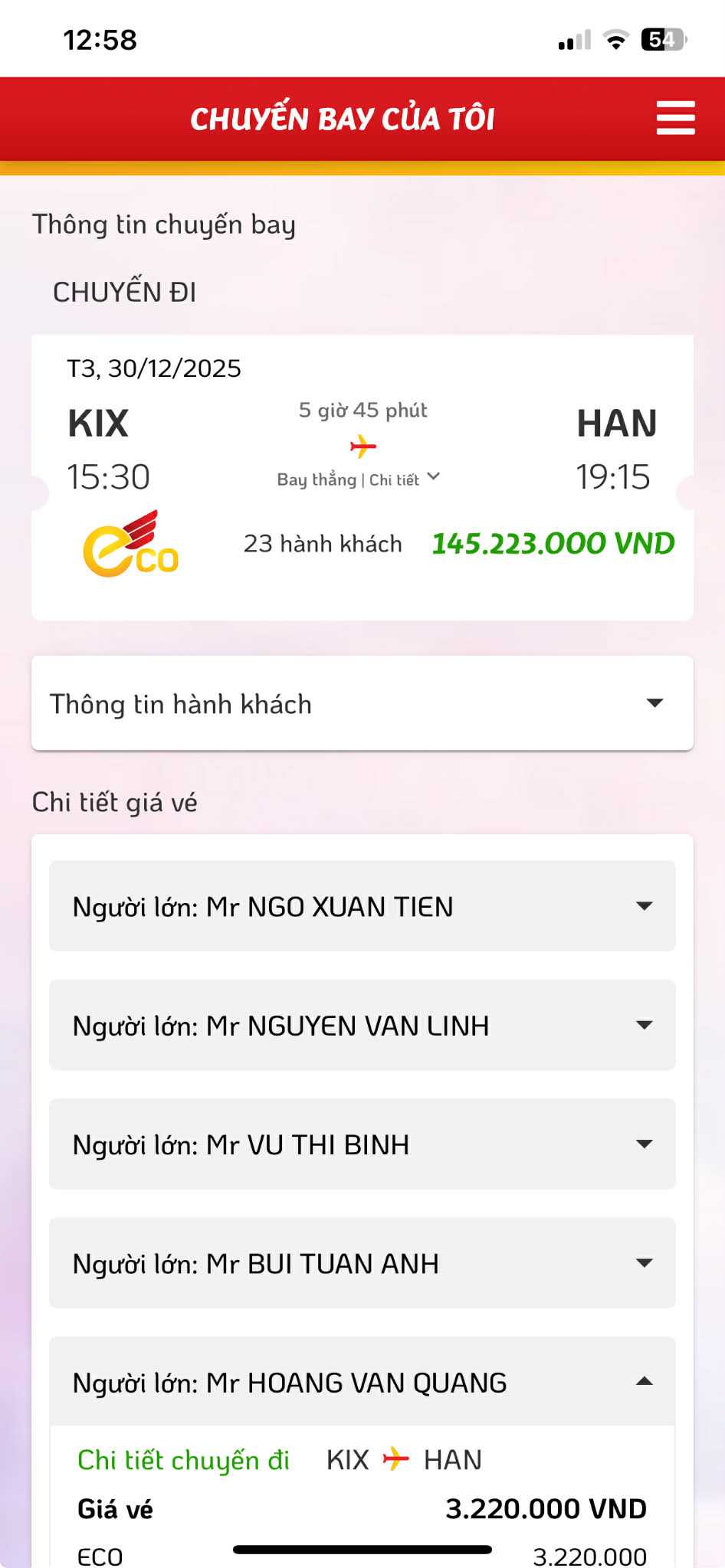
Task: Show BUI TUAN ANH fare breakdown
Action: (x=362, y=1263)
